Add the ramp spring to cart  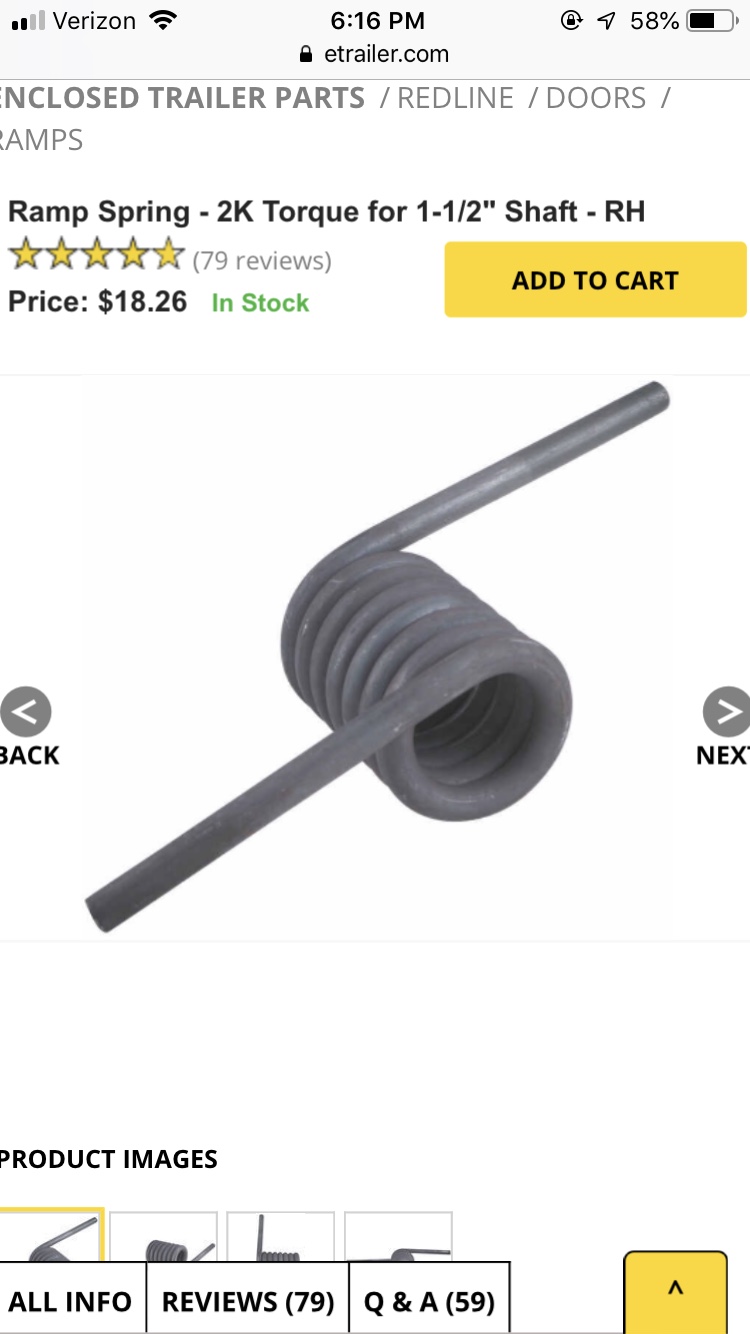pos(595,280)
